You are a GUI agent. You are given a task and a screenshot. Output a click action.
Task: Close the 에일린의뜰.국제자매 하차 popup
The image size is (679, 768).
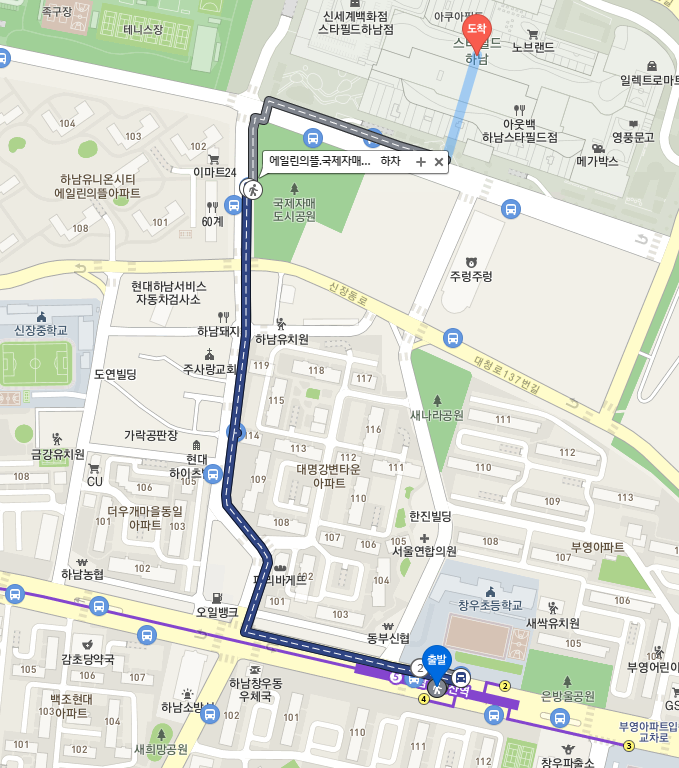click(x=438, y=161)
